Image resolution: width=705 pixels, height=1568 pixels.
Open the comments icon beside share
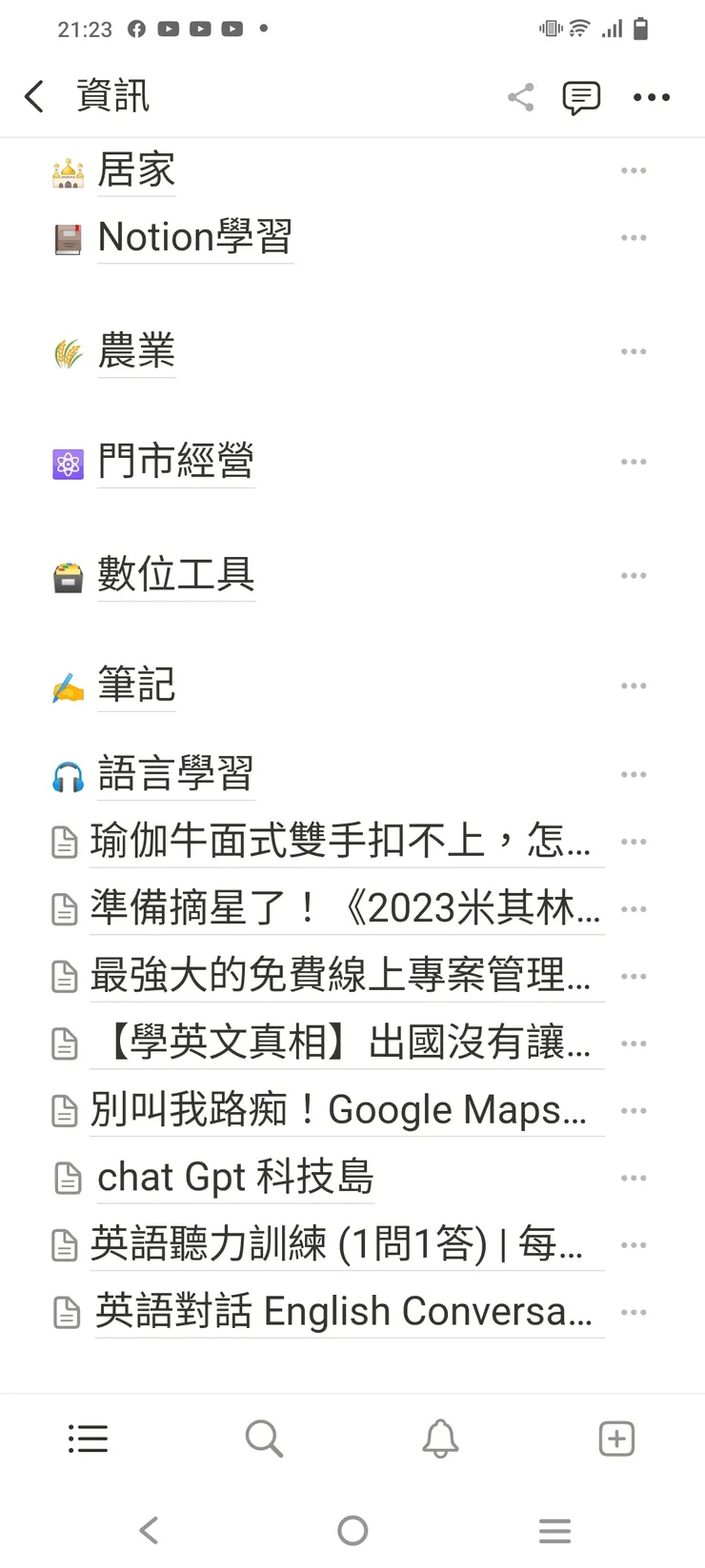(x=582, y=97)
